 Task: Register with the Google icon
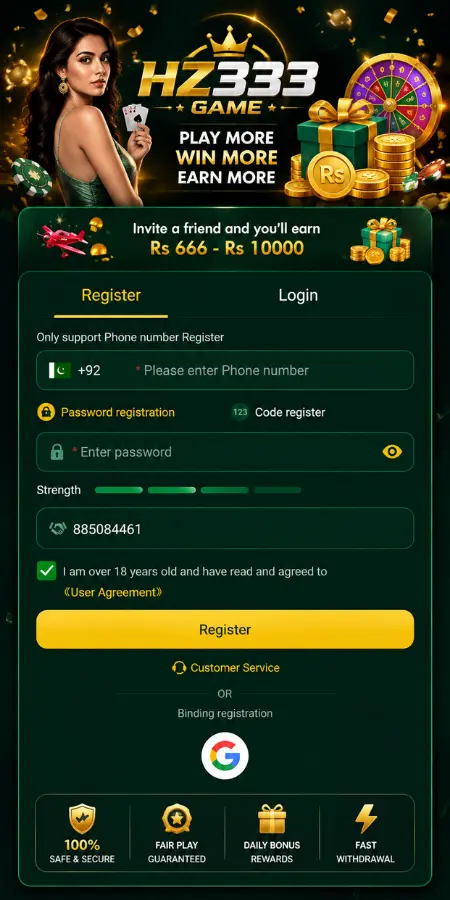[x=225, y=756]
